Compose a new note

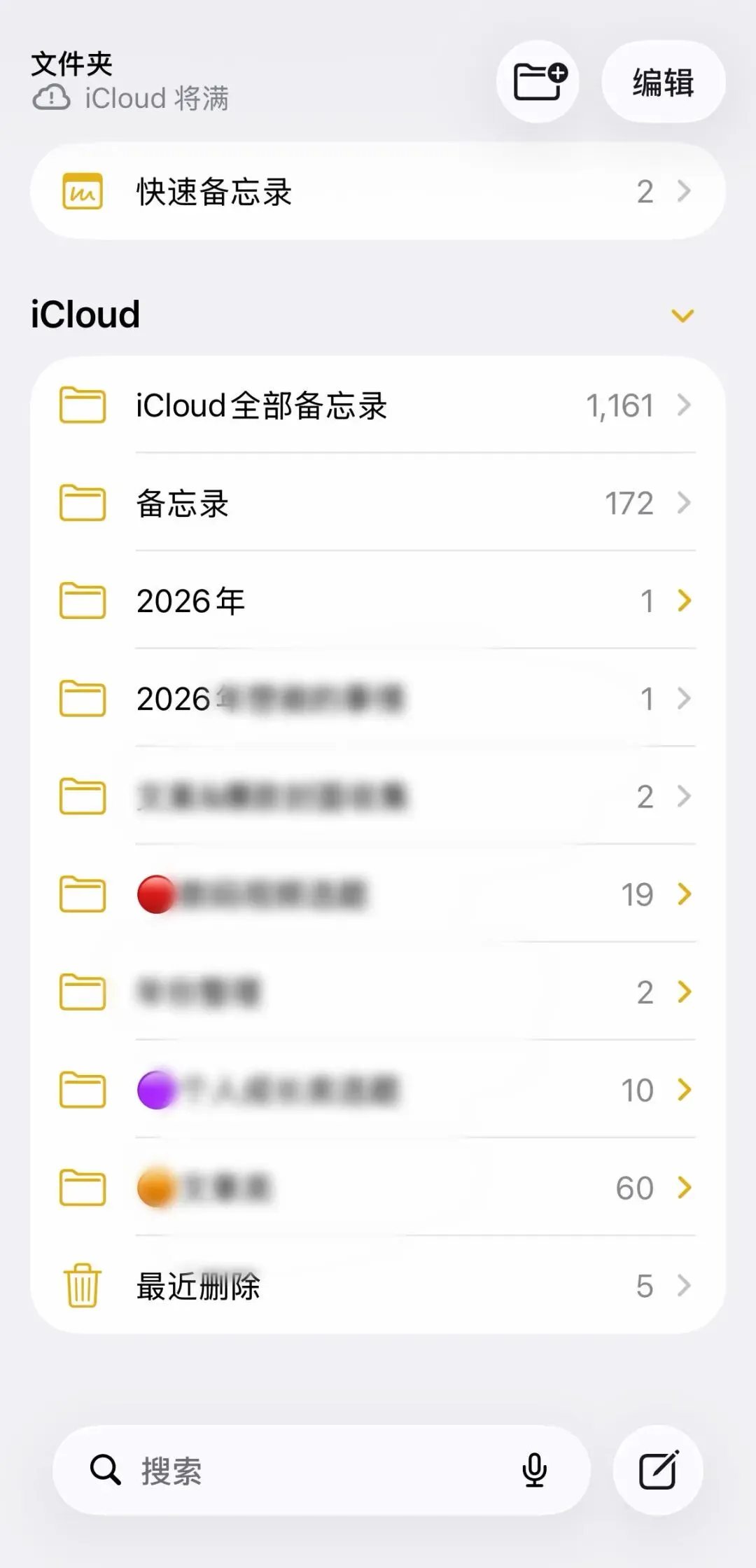pos(658,1470)
